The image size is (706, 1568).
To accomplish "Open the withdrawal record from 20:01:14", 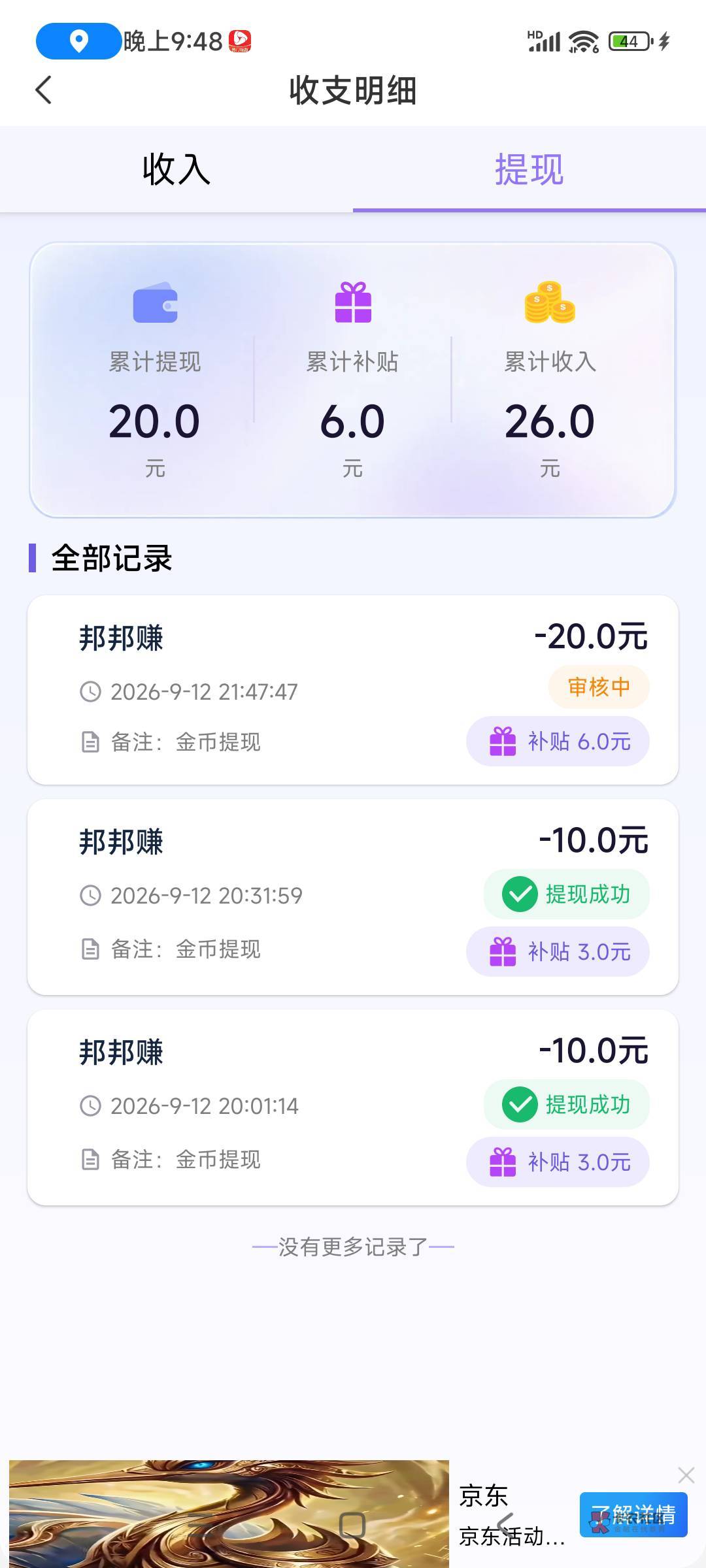I will pyautogui.click(x=353, y=1107).
